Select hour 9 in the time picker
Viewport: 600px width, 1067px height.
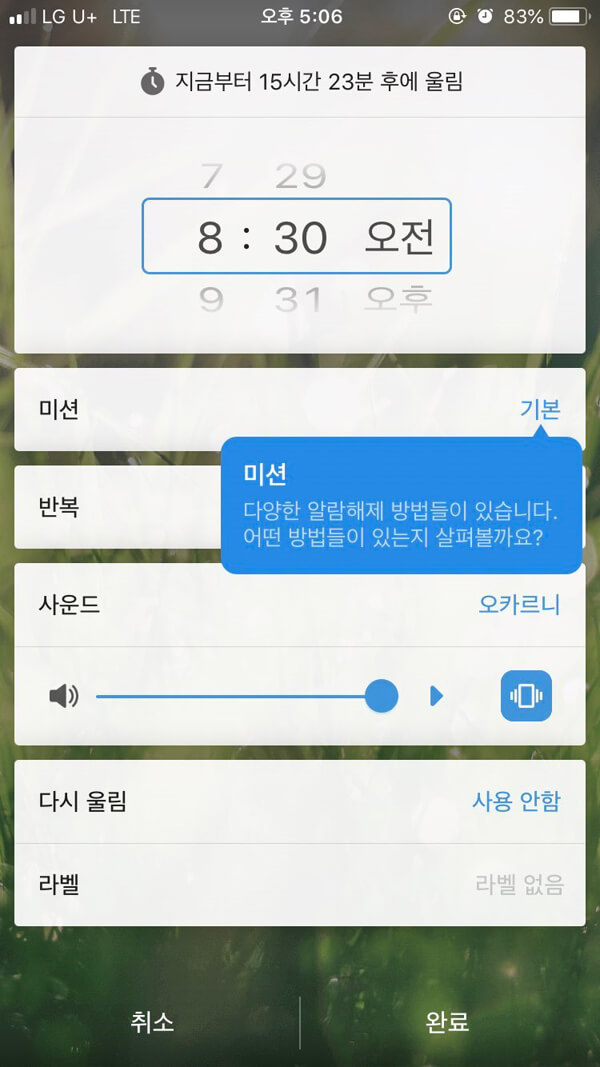point(211,299)
